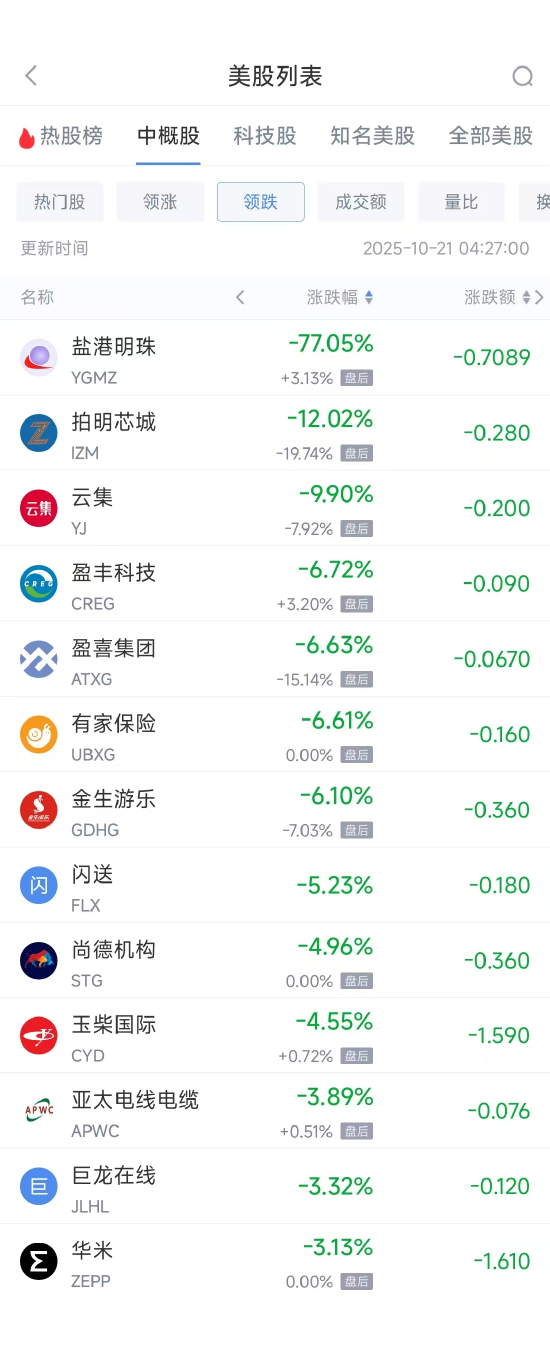Select the 成交额 filter chip
Screen dimensions: 550x1357
pyautogui.click(x=361, y=202)
